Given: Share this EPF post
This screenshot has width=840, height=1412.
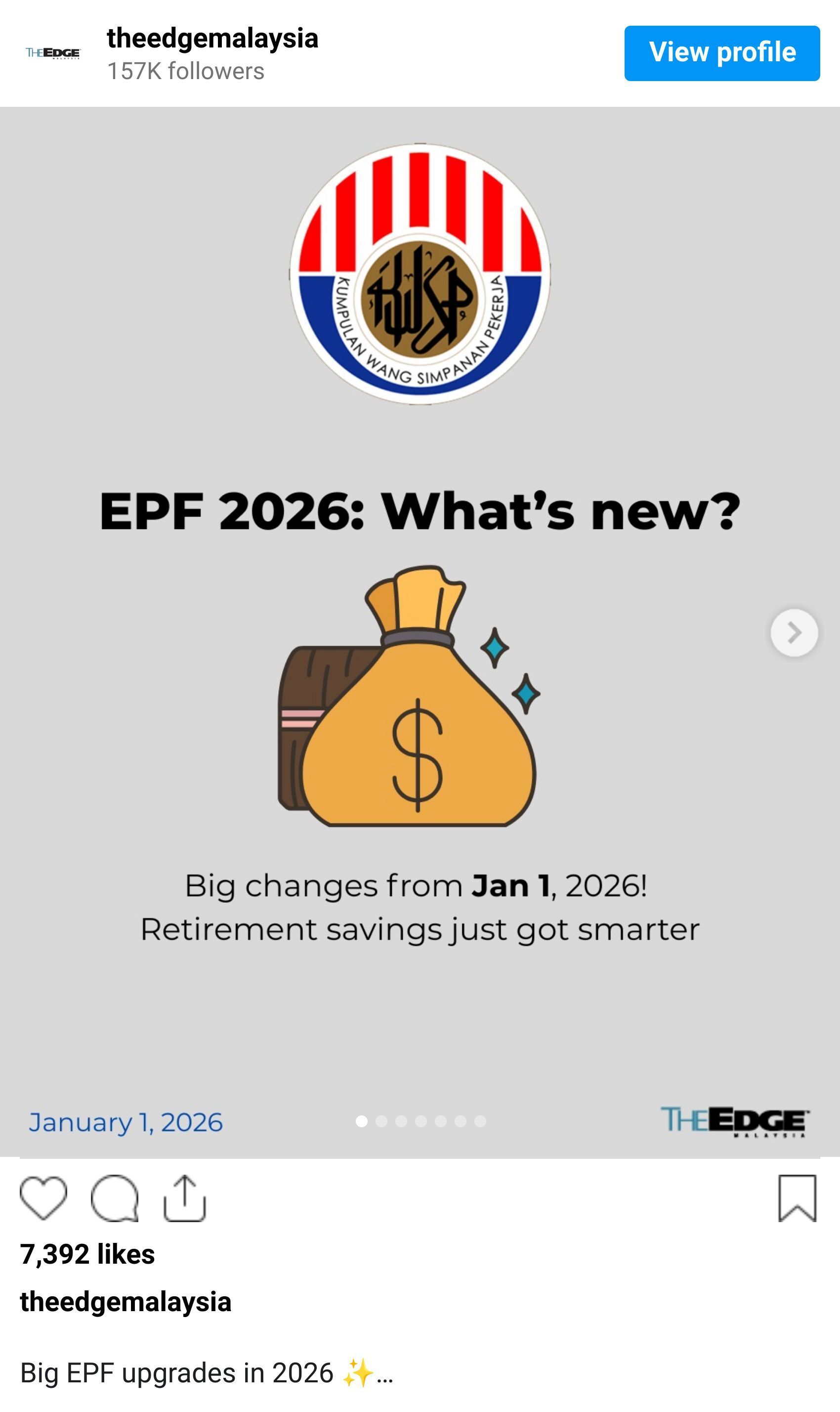Looking at the screenshot, I should pos(184,1198).
